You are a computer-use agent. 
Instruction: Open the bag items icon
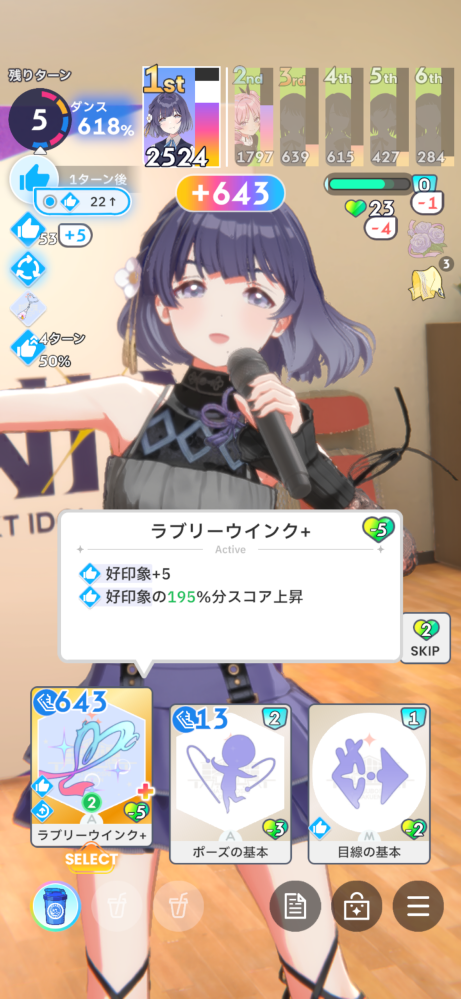coord(357,906)
